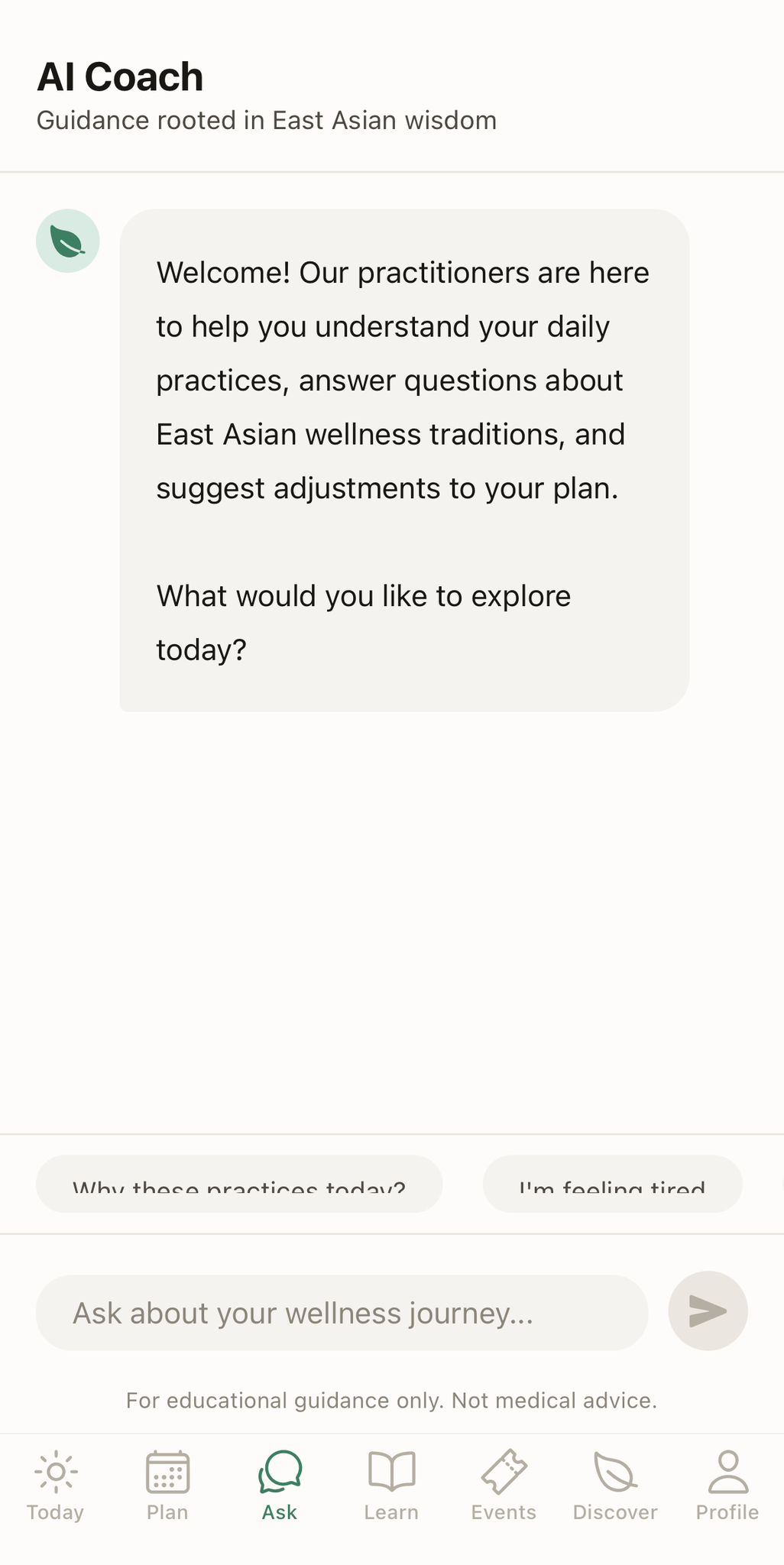The image size is (784, 1565).
Task: Click the green leaf avatar icon
Action: 69,240
